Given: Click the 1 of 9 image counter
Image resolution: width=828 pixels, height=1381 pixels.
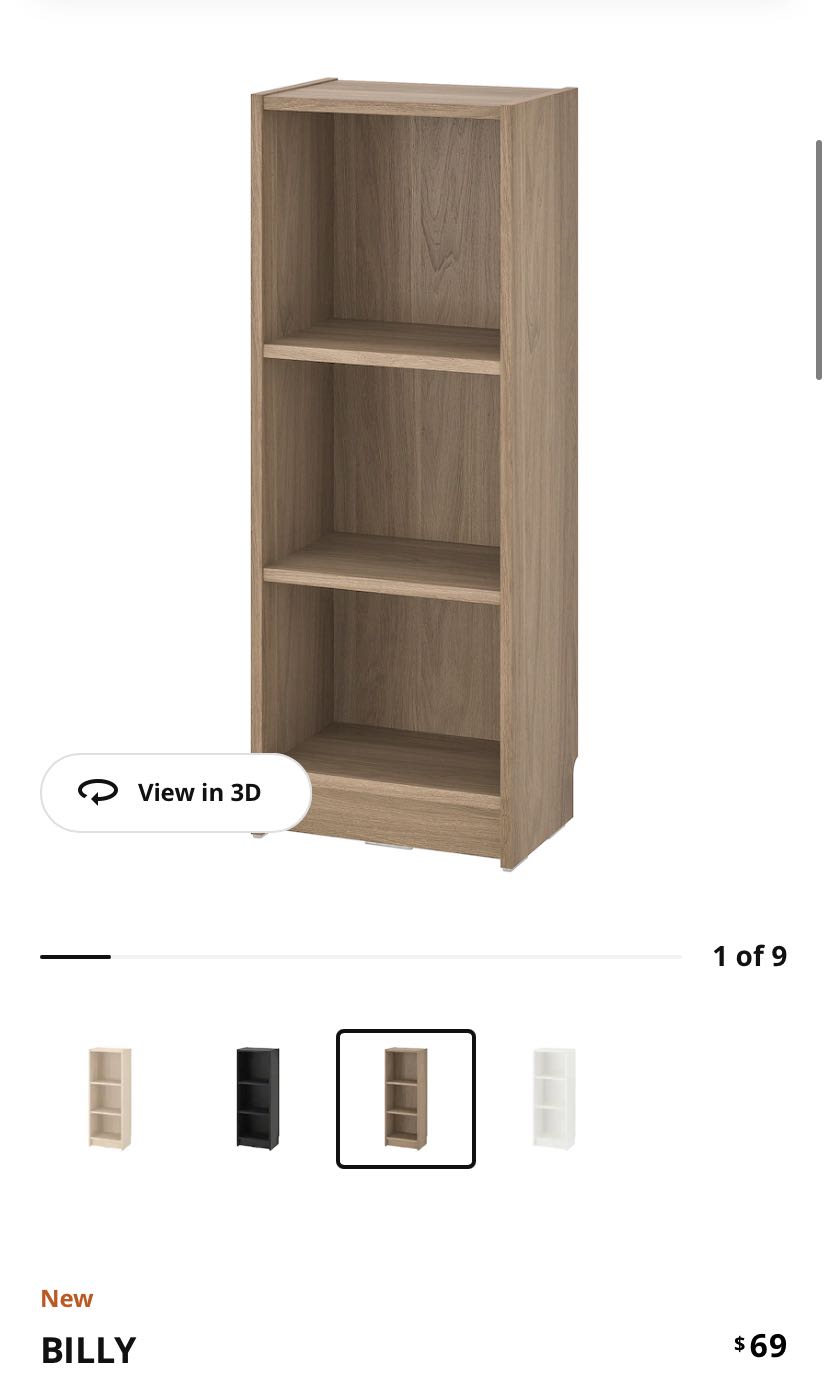Looking at the screenshot, I should 749,956.
